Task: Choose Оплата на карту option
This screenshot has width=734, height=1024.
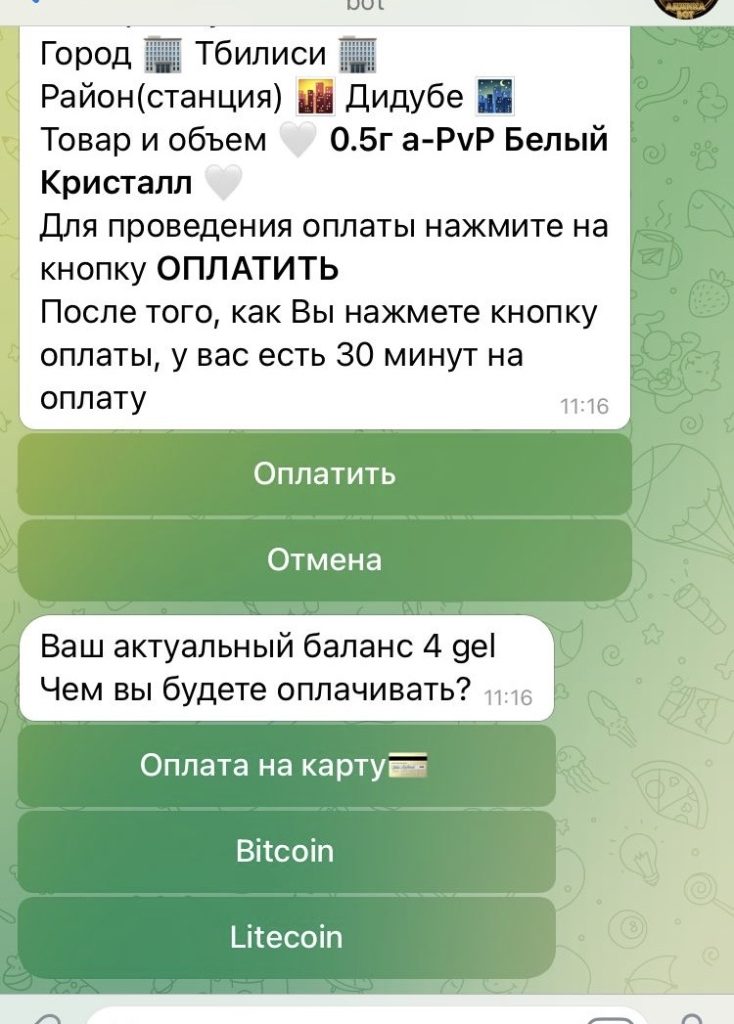Action: [286, 766]
